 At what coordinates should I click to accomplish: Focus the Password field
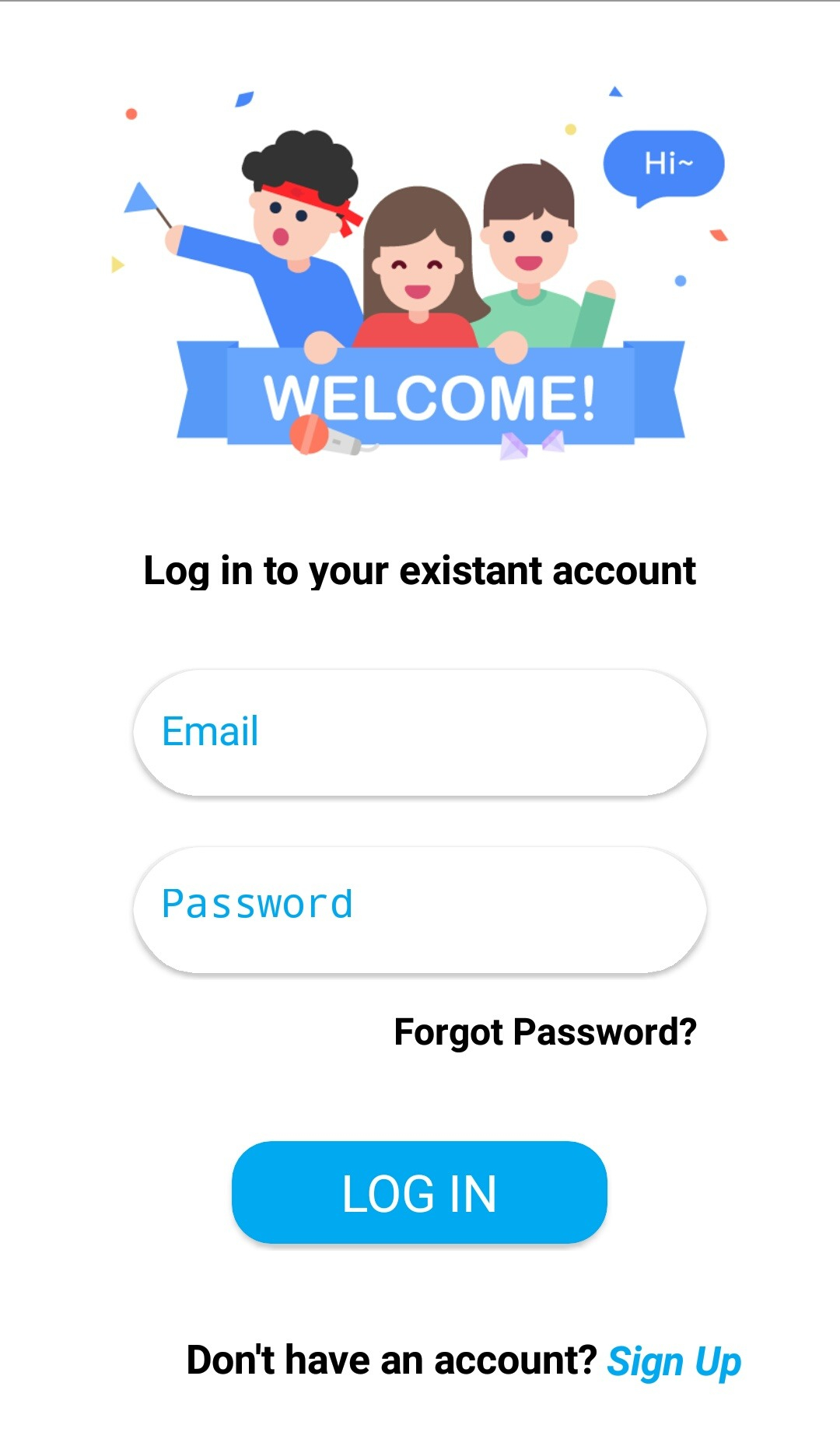[x=420, y=909]
